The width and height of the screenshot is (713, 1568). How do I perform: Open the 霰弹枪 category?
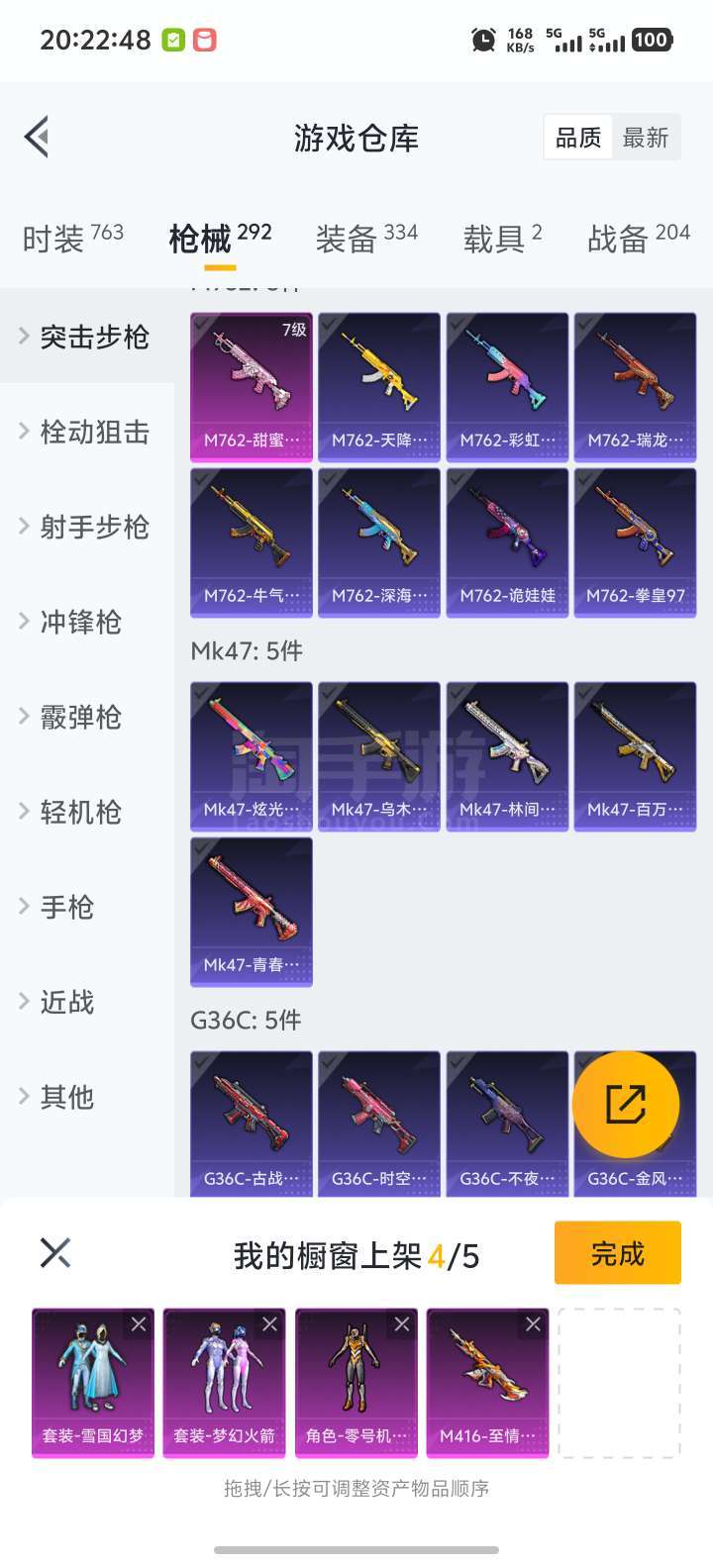tap(80, 717)
